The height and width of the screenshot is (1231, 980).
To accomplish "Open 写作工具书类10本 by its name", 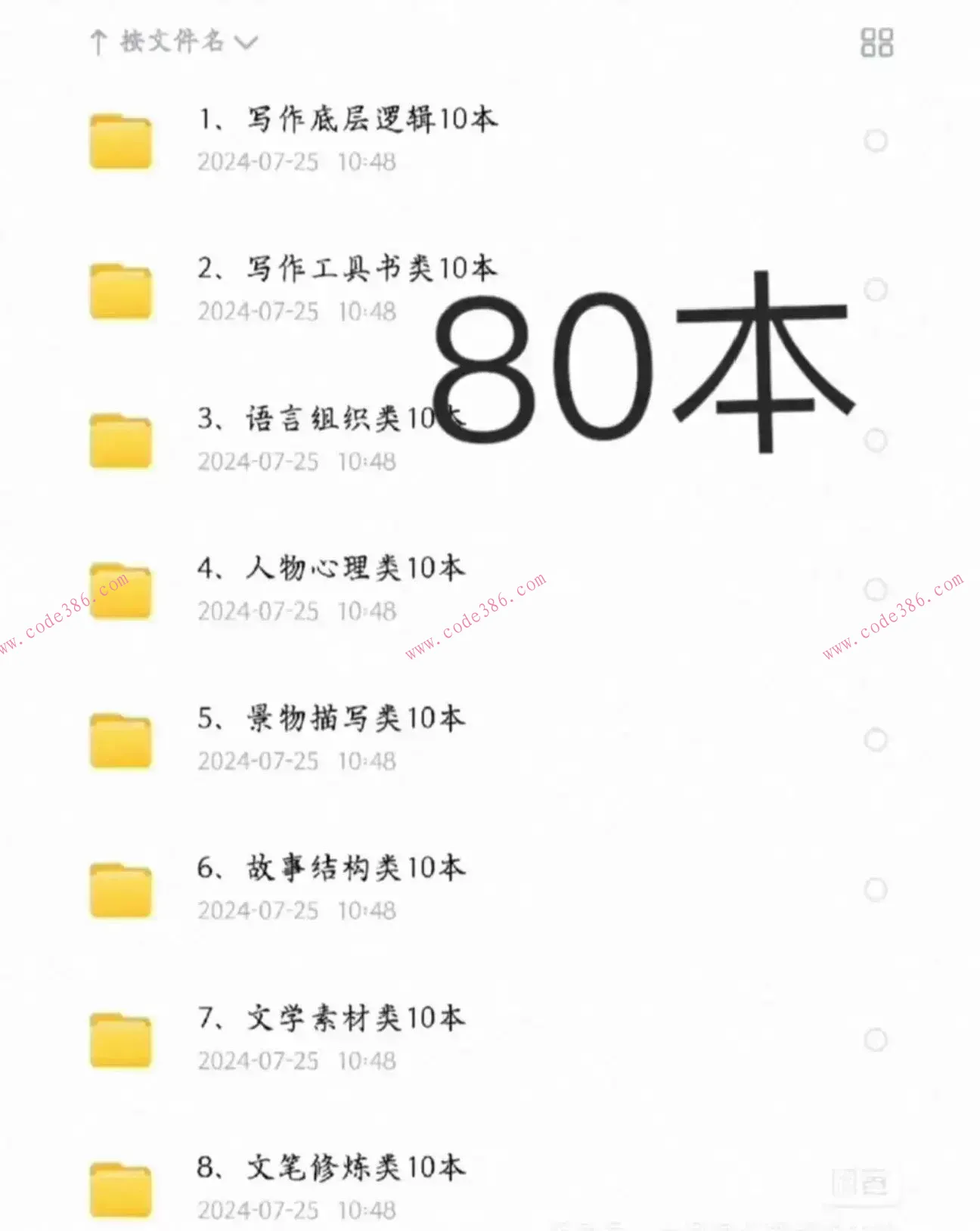I will click(x=348, y=268).
